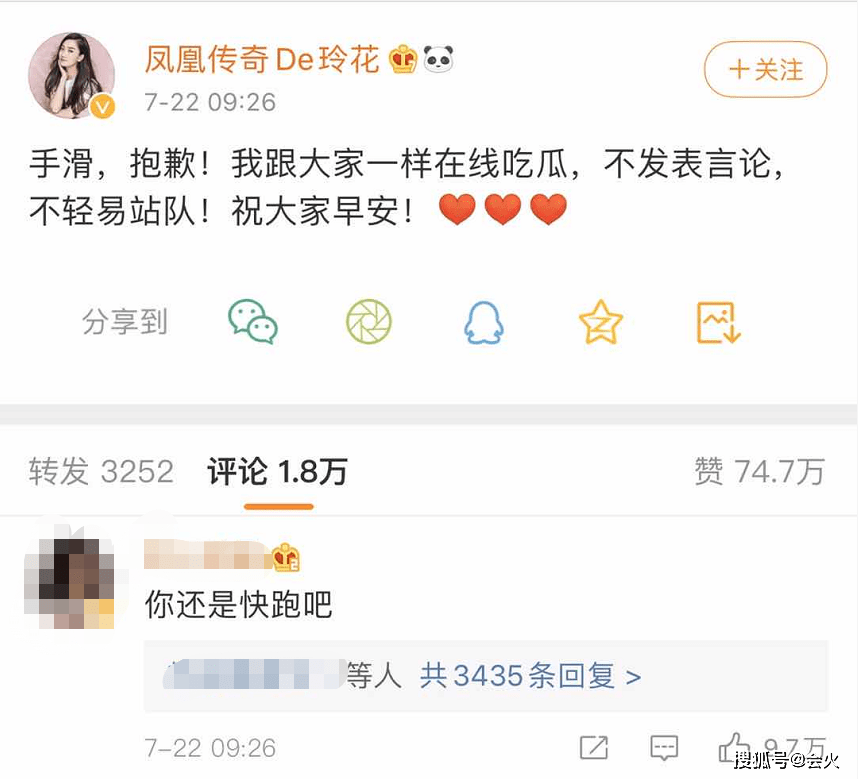Select the 评论 1.8万 tab

pyautogui.click(x=277, y=471)
